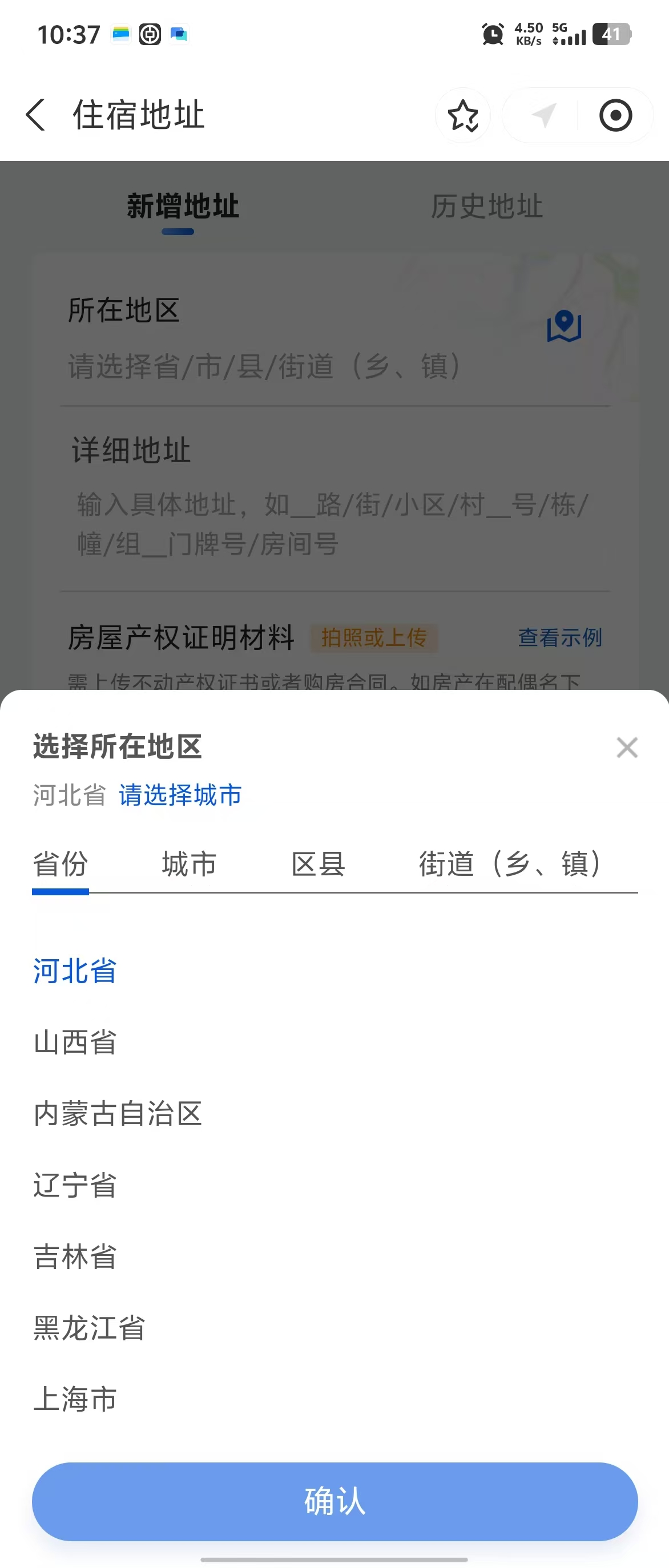Switch to the 街道（乡、镇）tab
669x1568 pixels.
tap(510, 864)
